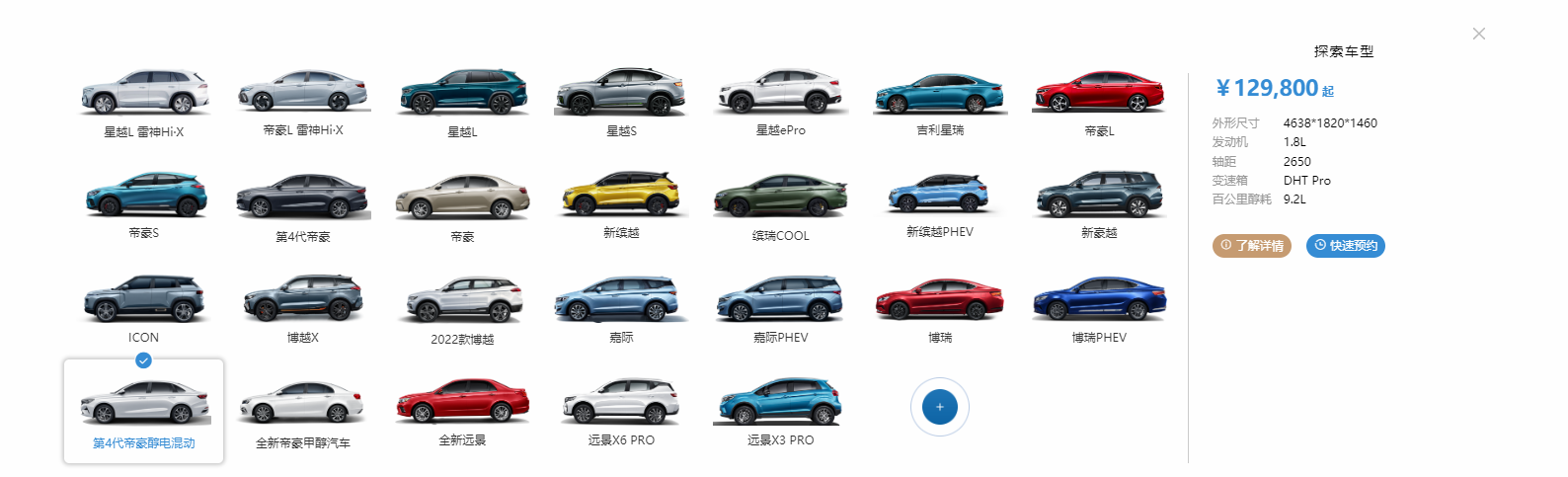Tap 了解详情 to view car details
This screenshot has height=477, width=1568.
point(1251,246)
